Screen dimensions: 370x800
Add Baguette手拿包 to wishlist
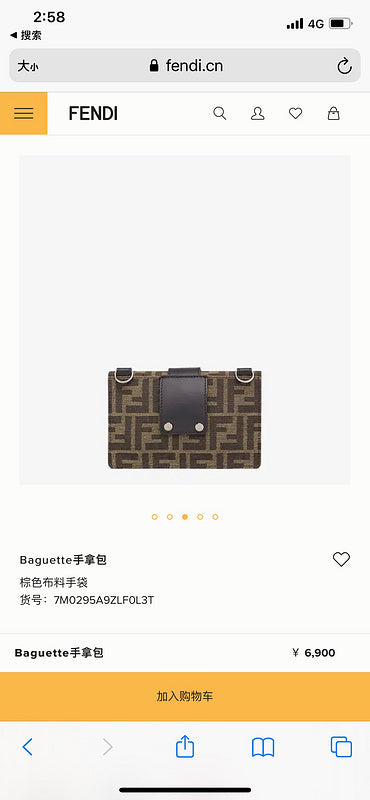[x=341, y=559]
